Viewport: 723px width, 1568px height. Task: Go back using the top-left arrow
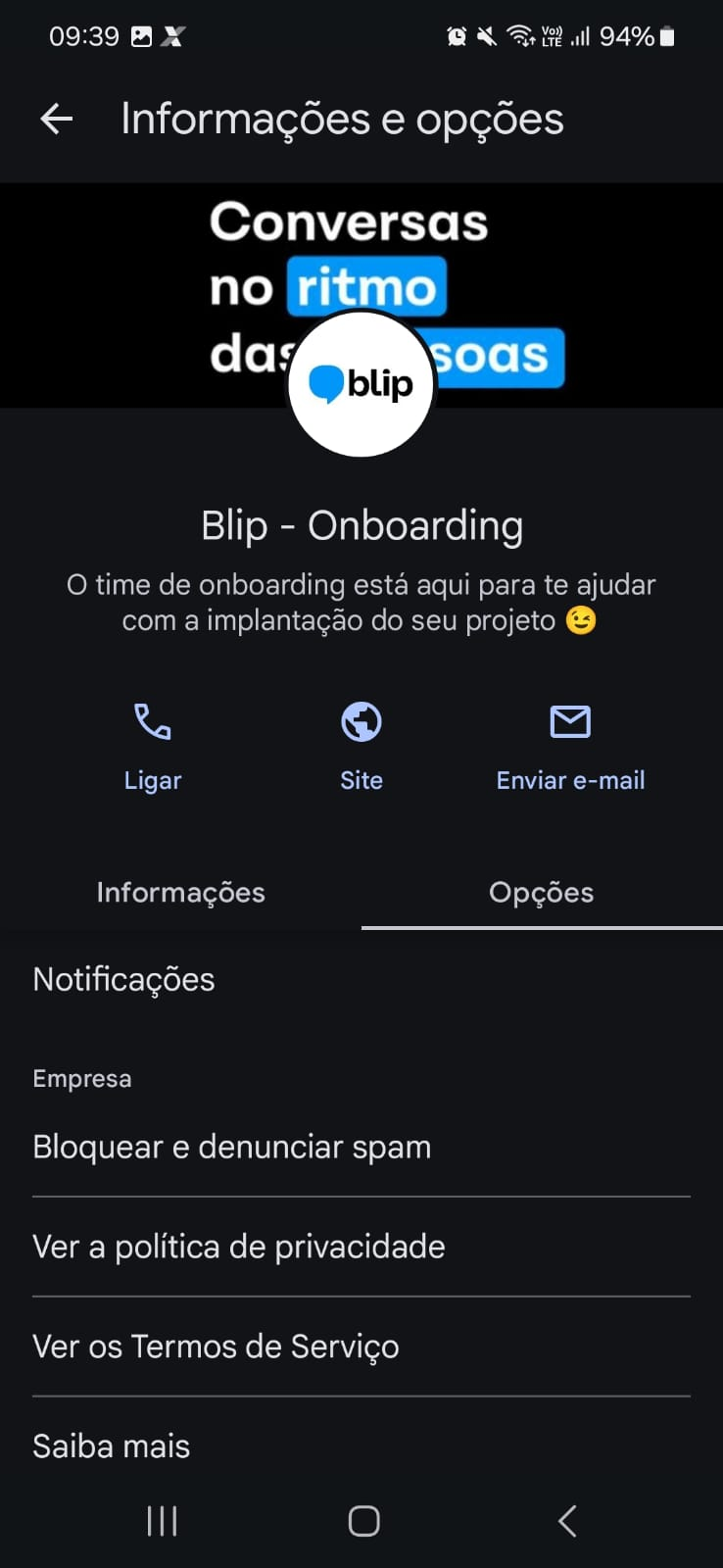pos(57,120)
